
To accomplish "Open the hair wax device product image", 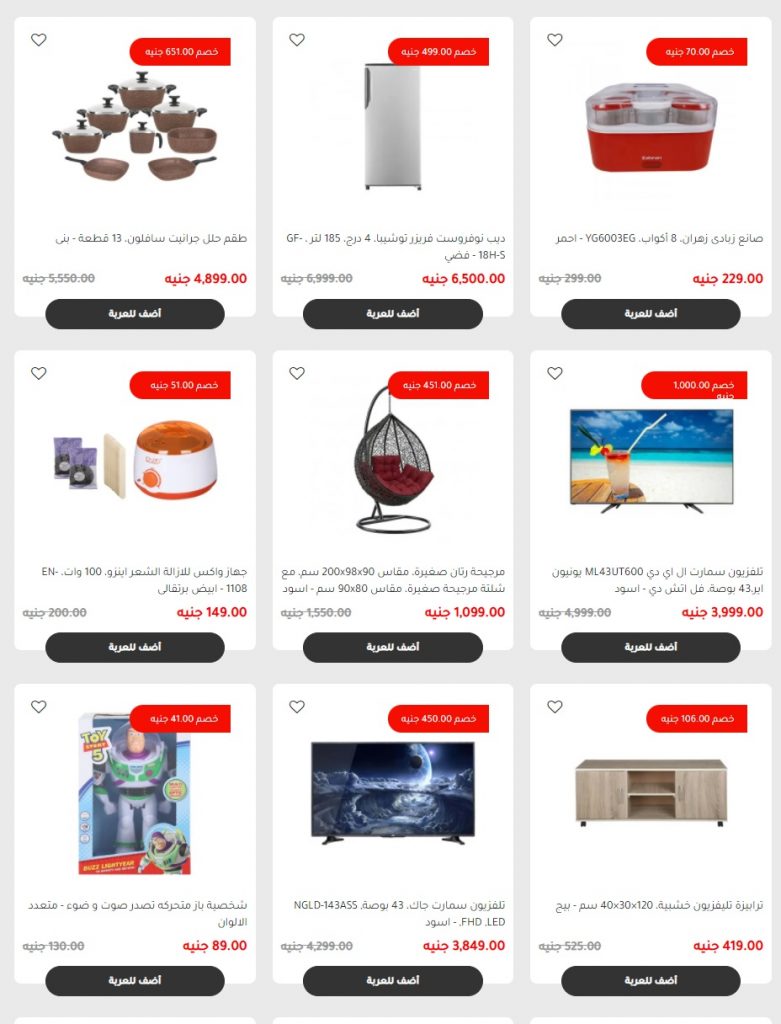I will click(135, 460).
